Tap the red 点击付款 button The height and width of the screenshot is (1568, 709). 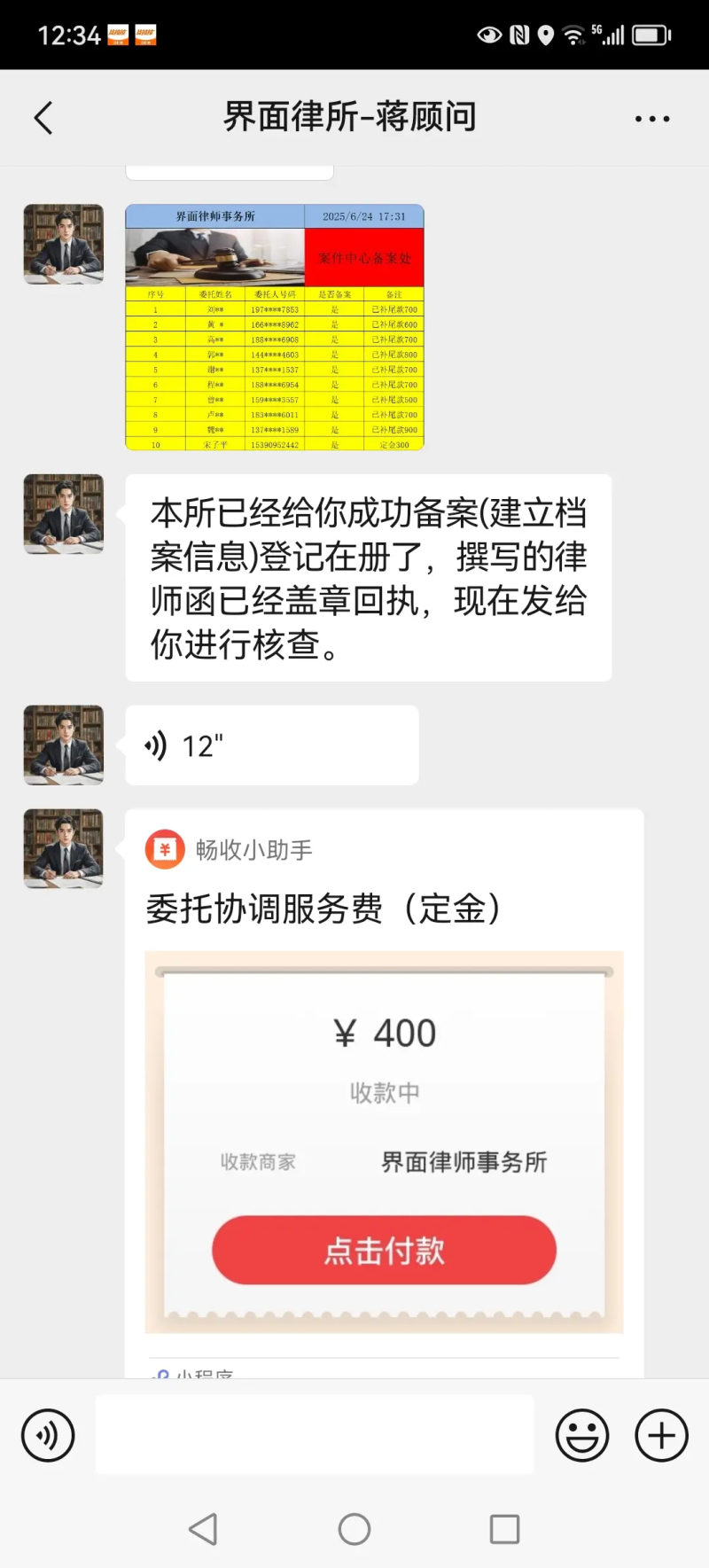tap(384, 1250)
